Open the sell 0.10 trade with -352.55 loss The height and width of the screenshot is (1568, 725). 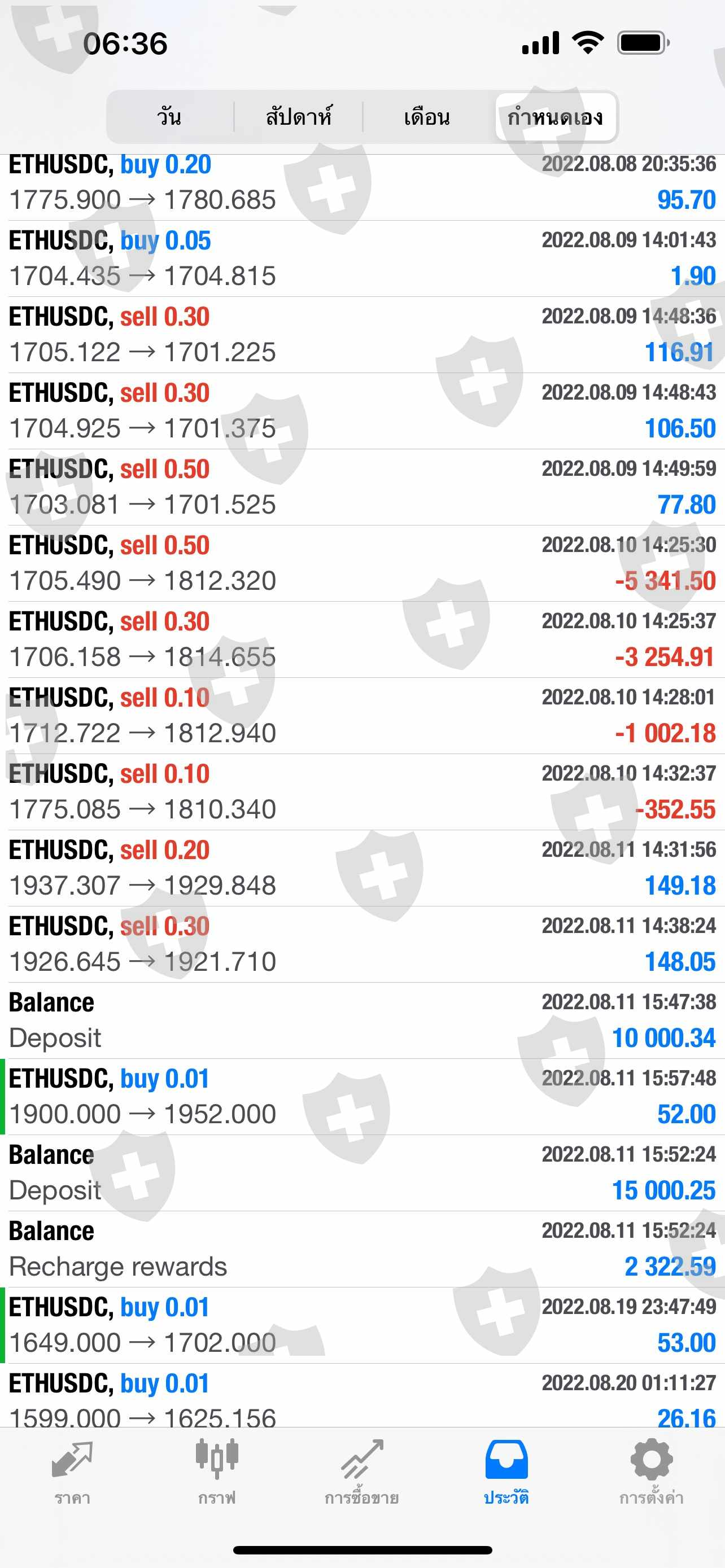pos(362,792)
